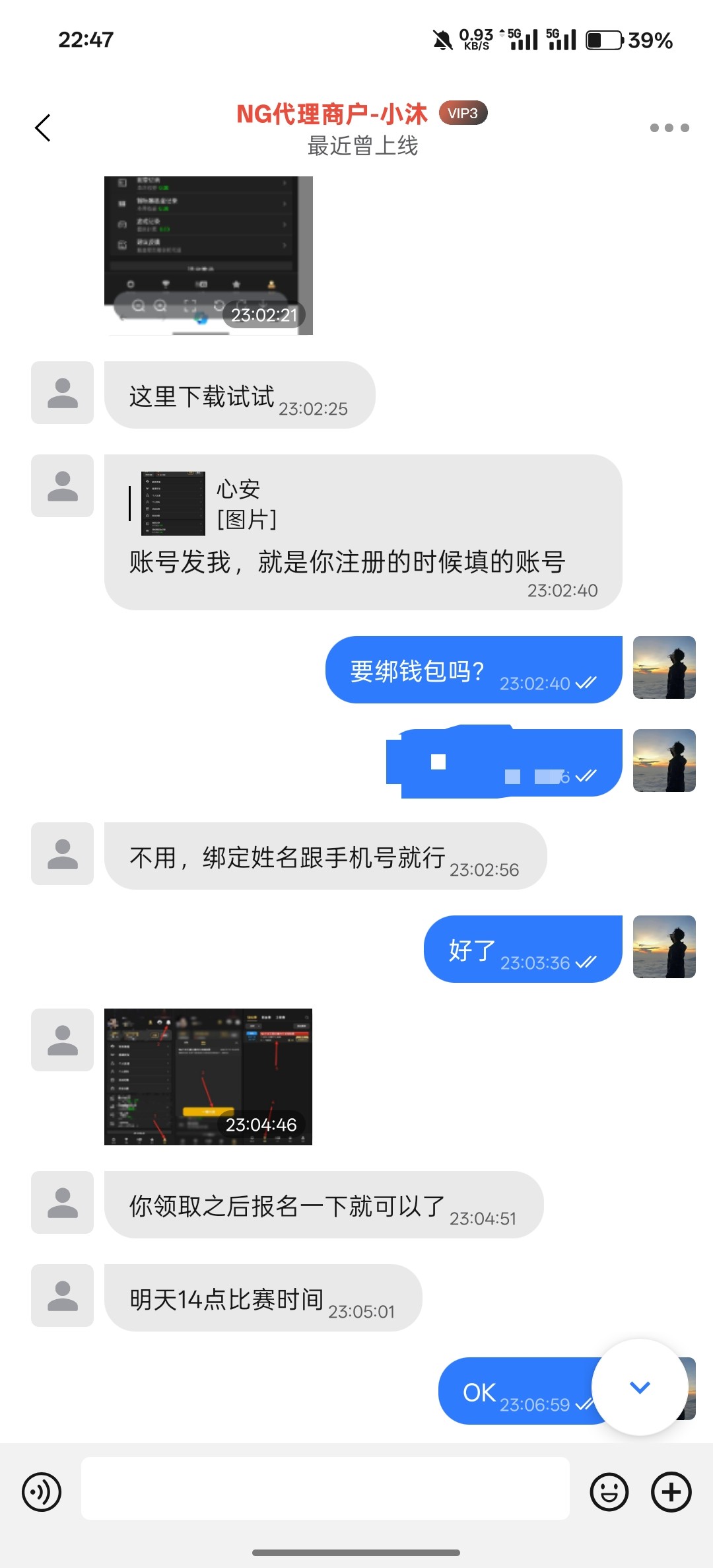Image resolution: width=713 pixels, height=1568 pixels.
Task: Open the quoted 心安 image reply
Action: 173,503
